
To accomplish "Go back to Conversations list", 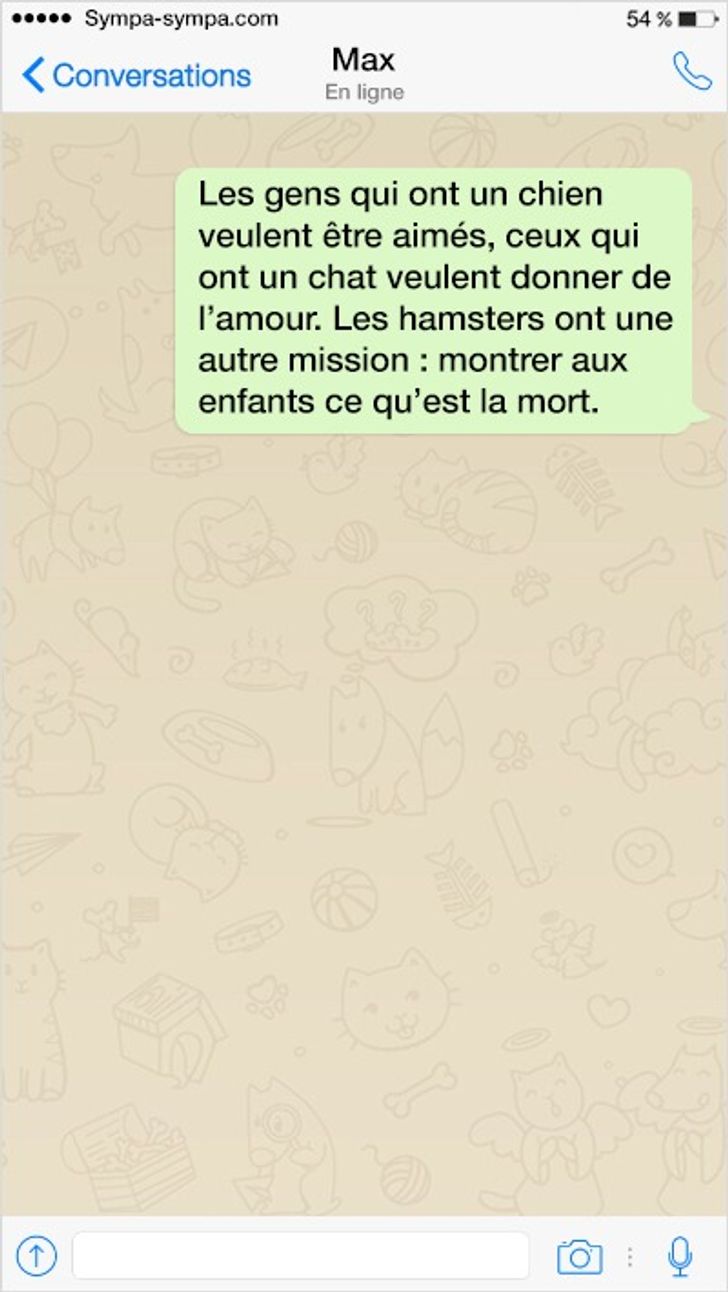I will click(136, 75).
